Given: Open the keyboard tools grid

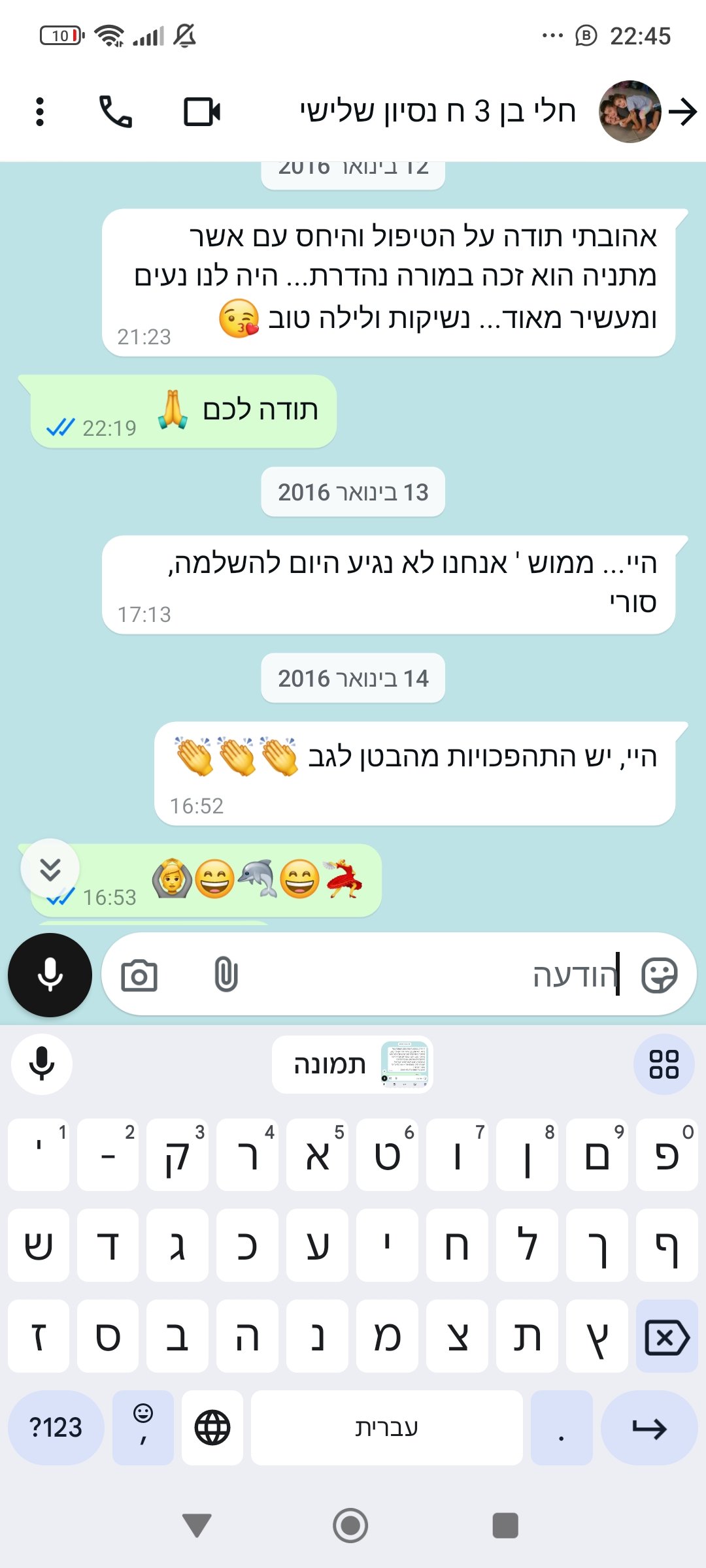Looking at the screenshot, I should click(664, 1064).
